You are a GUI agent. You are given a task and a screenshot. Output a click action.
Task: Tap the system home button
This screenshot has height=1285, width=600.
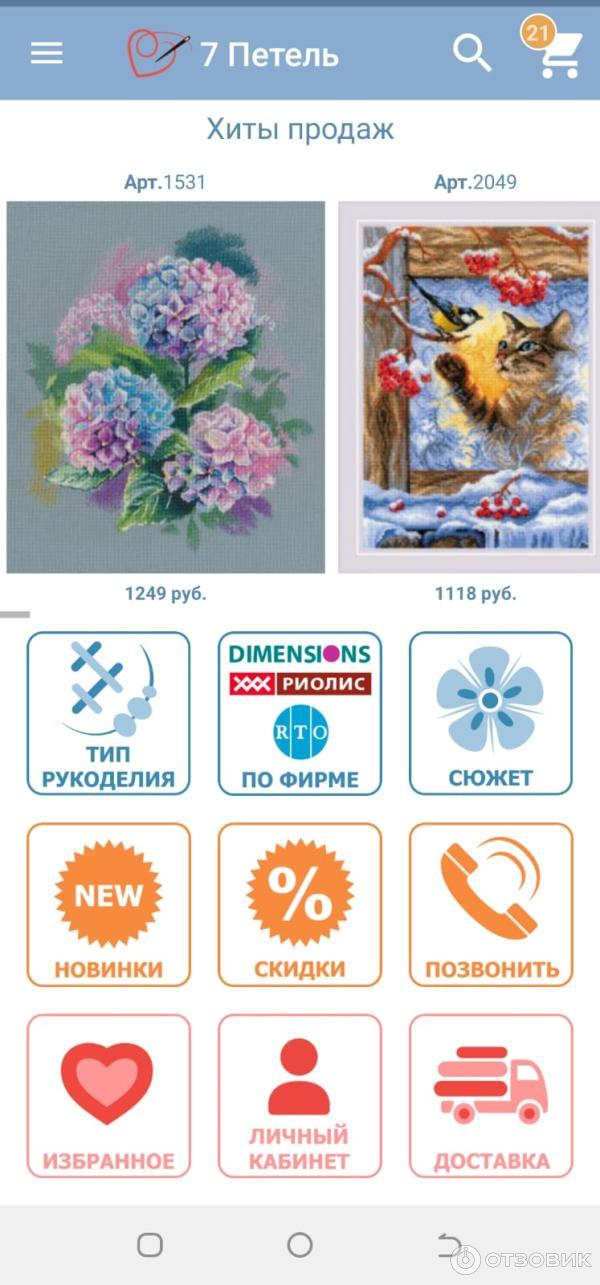pos(300,1244)
